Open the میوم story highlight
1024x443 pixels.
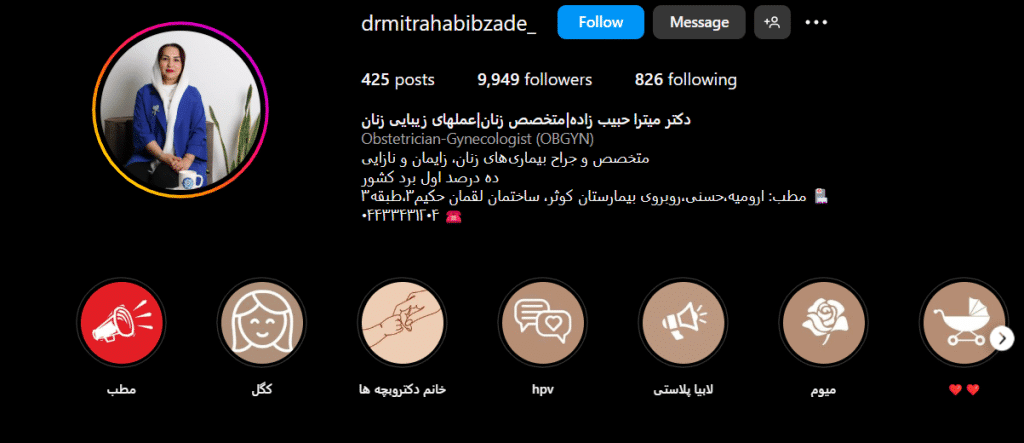coord(821,321)
